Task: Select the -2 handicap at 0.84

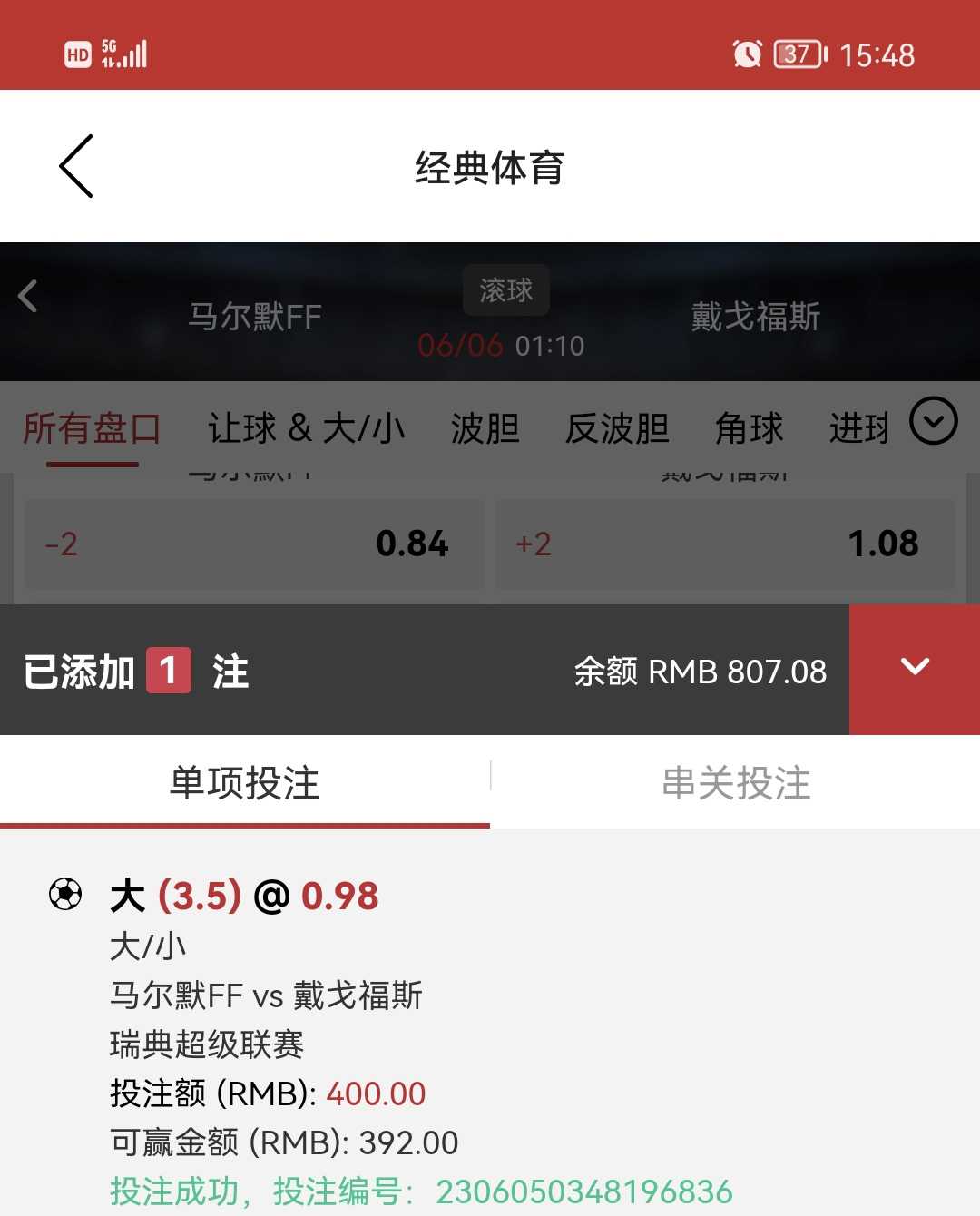Action: (x=253, y=544)
